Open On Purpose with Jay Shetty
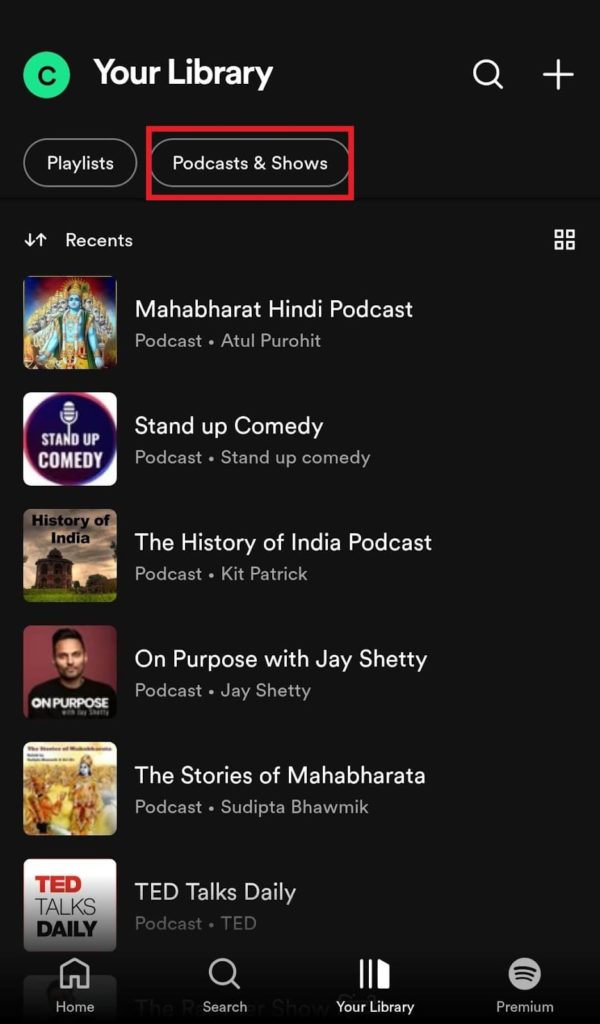This screenshot has width=600, height=1024. click(280, 673)
